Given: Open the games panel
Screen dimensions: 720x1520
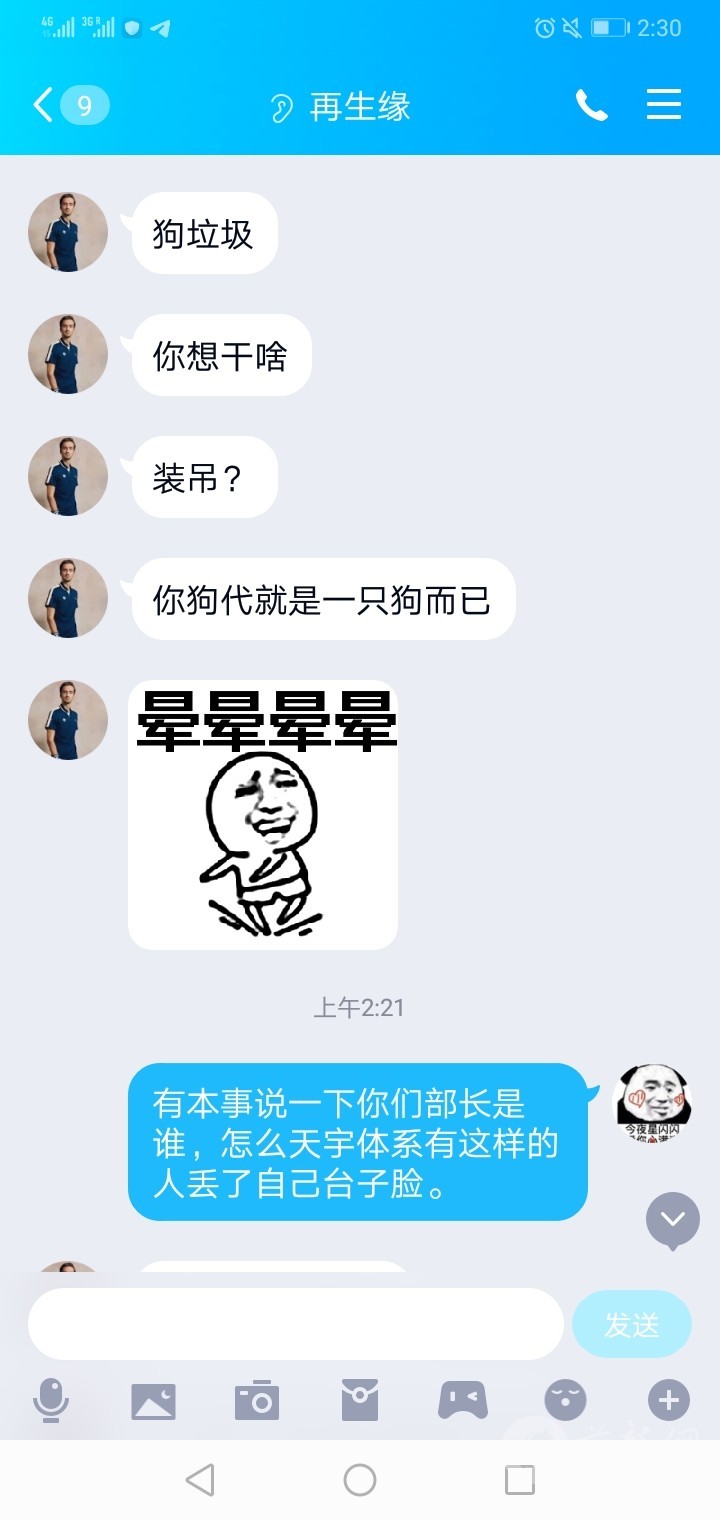Looking at the screenshot, I should click(462, 1400).
